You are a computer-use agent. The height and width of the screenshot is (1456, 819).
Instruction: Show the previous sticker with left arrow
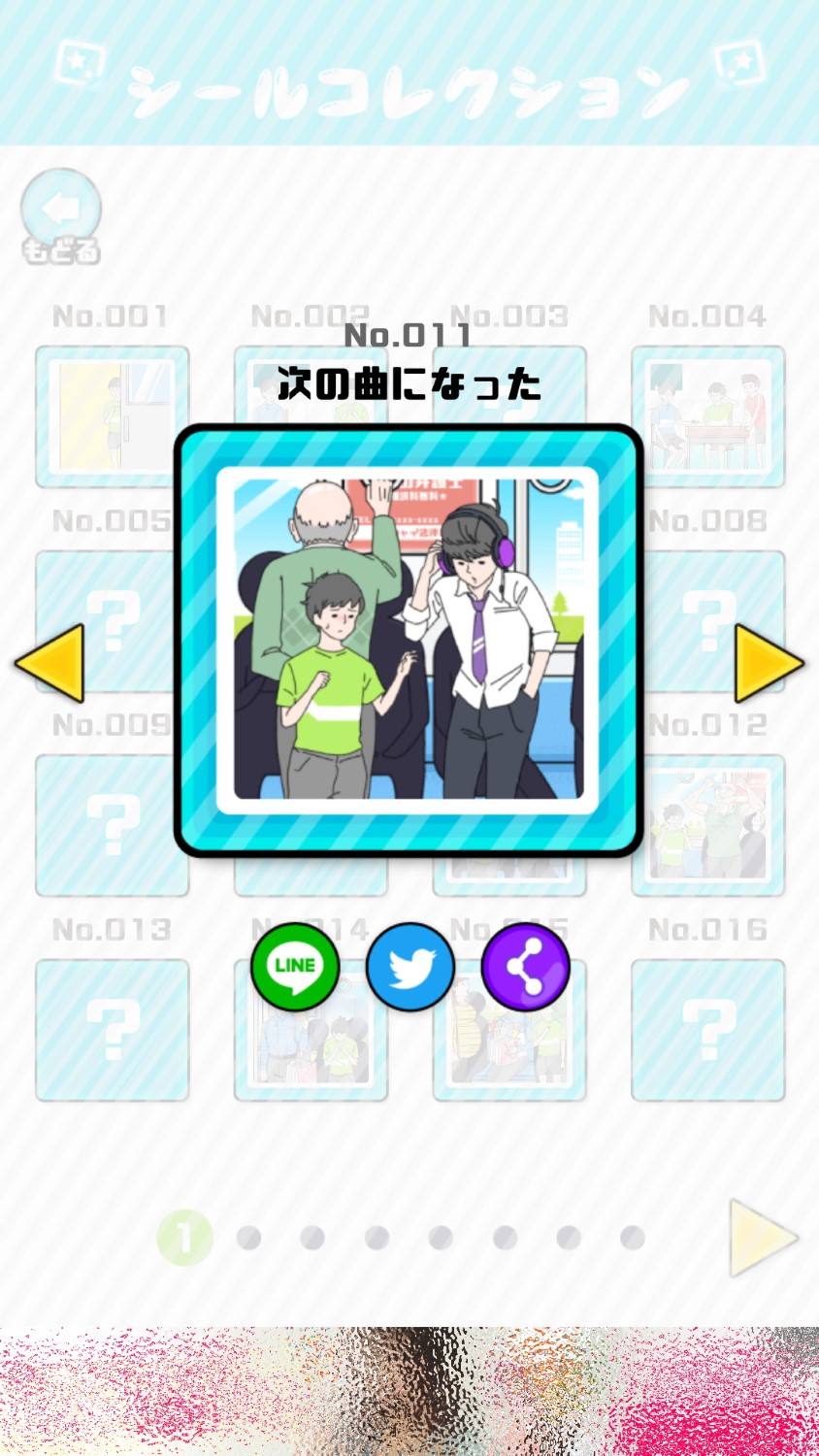click(x=50, y=663)
